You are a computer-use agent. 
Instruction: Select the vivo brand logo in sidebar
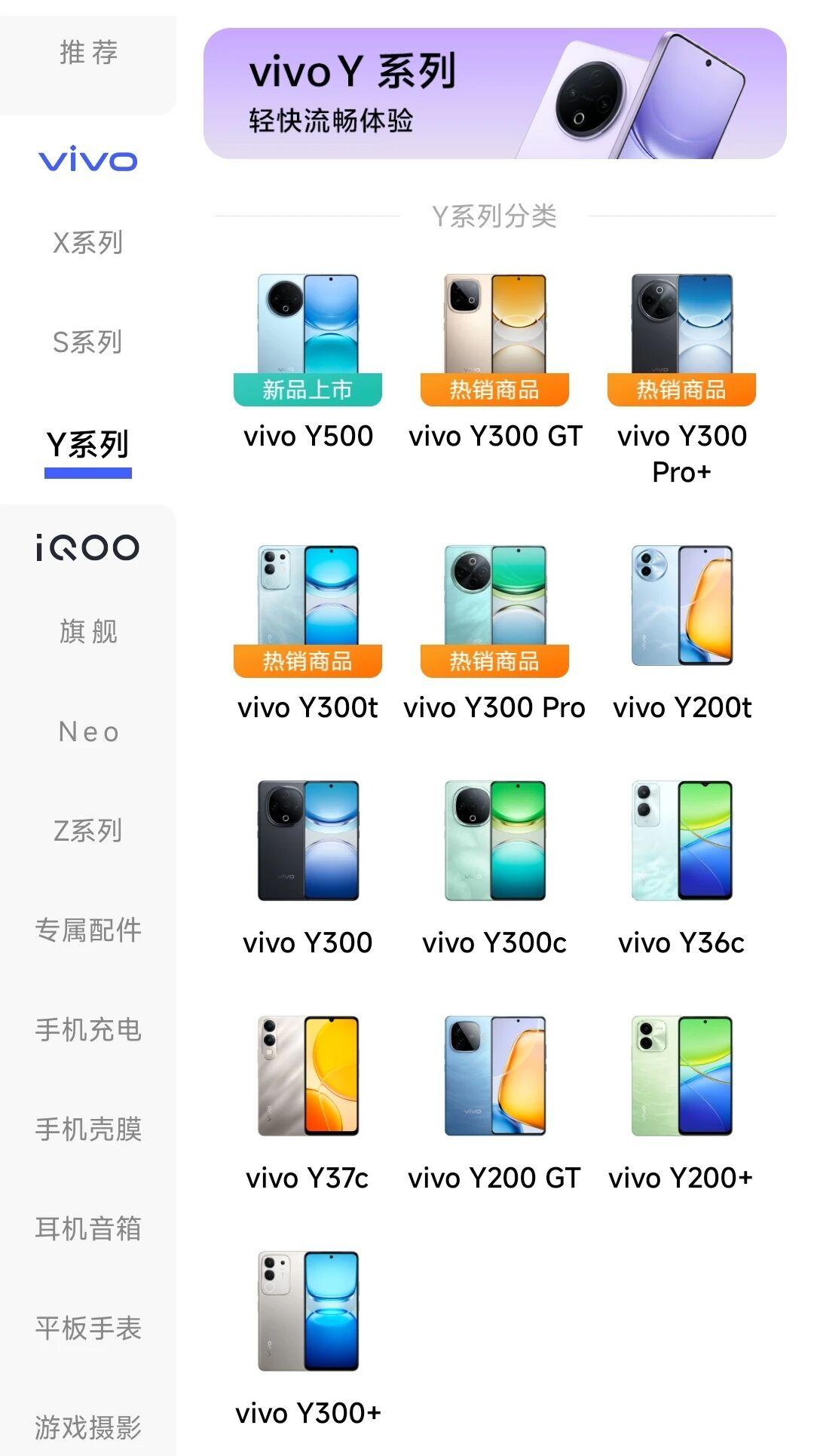pos(87,158)
